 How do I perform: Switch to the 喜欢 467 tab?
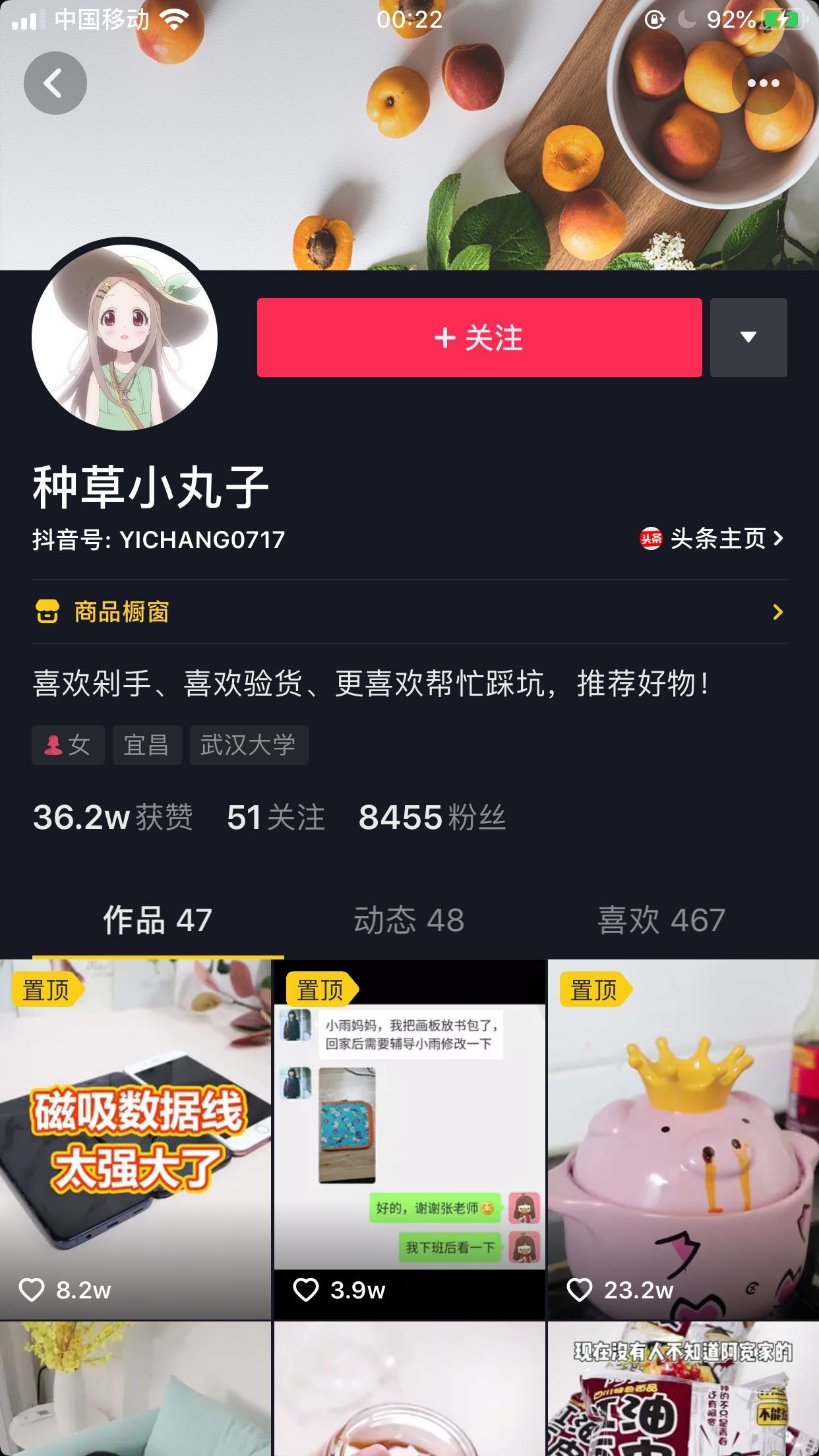661,920
